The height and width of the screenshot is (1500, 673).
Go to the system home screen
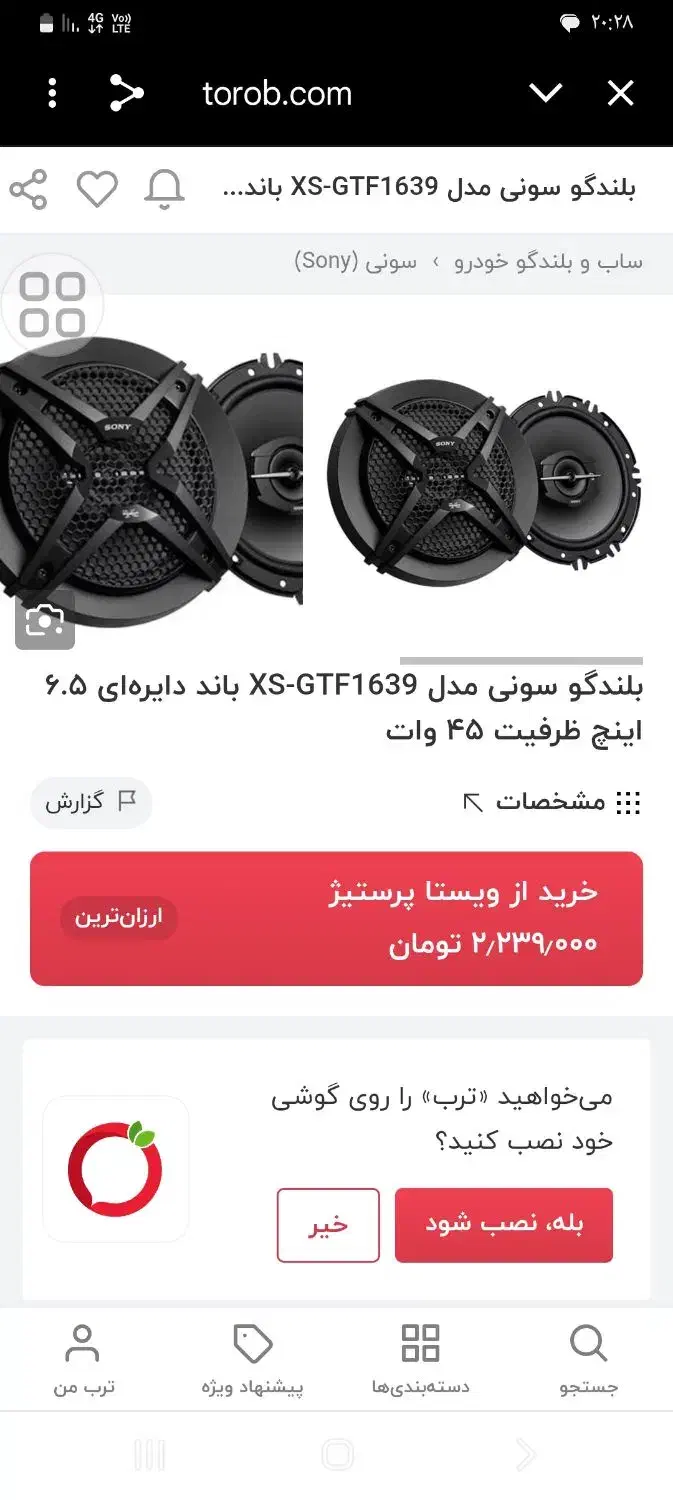click(x=337, y=1455)
